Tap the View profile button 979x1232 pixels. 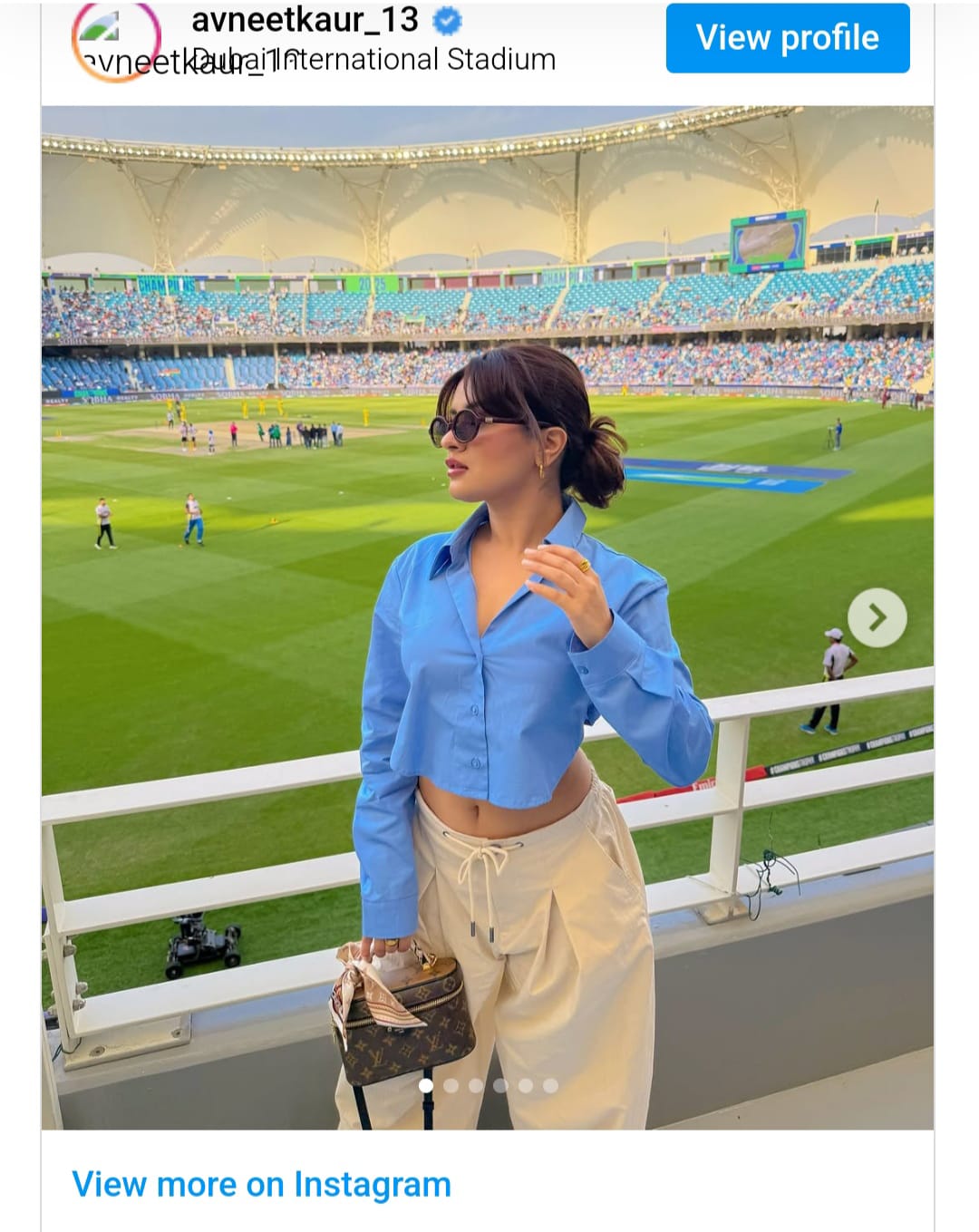787,38
